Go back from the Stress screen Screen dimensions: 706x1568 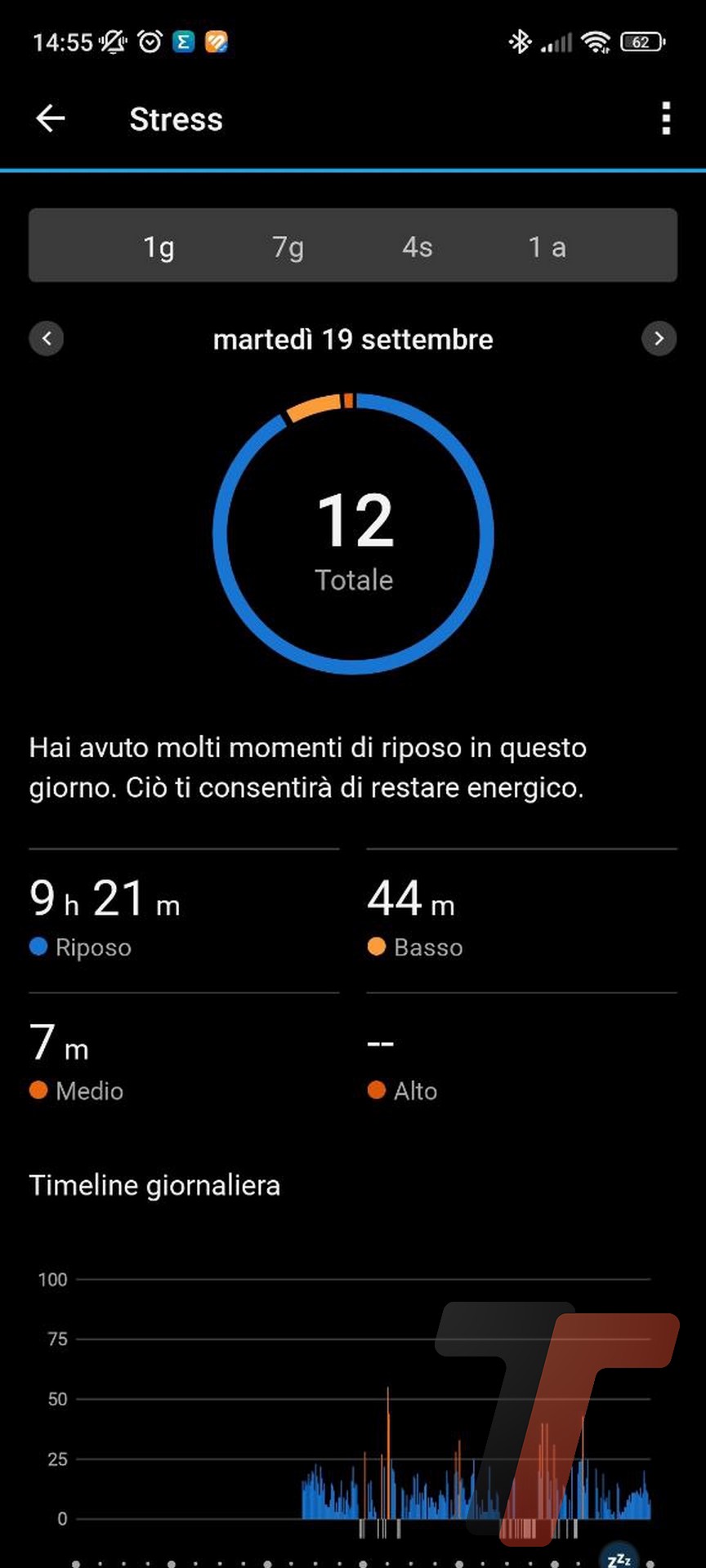click(x=51, y=118)
